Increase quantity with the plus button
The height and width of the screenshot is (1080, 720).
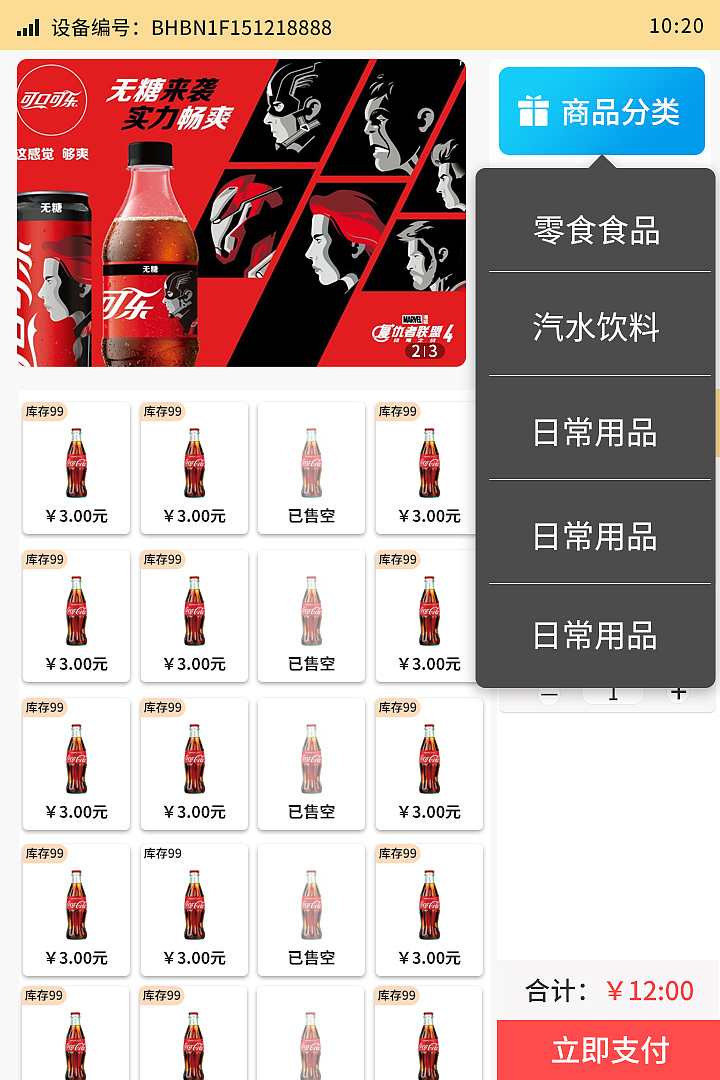pos(679,693)
